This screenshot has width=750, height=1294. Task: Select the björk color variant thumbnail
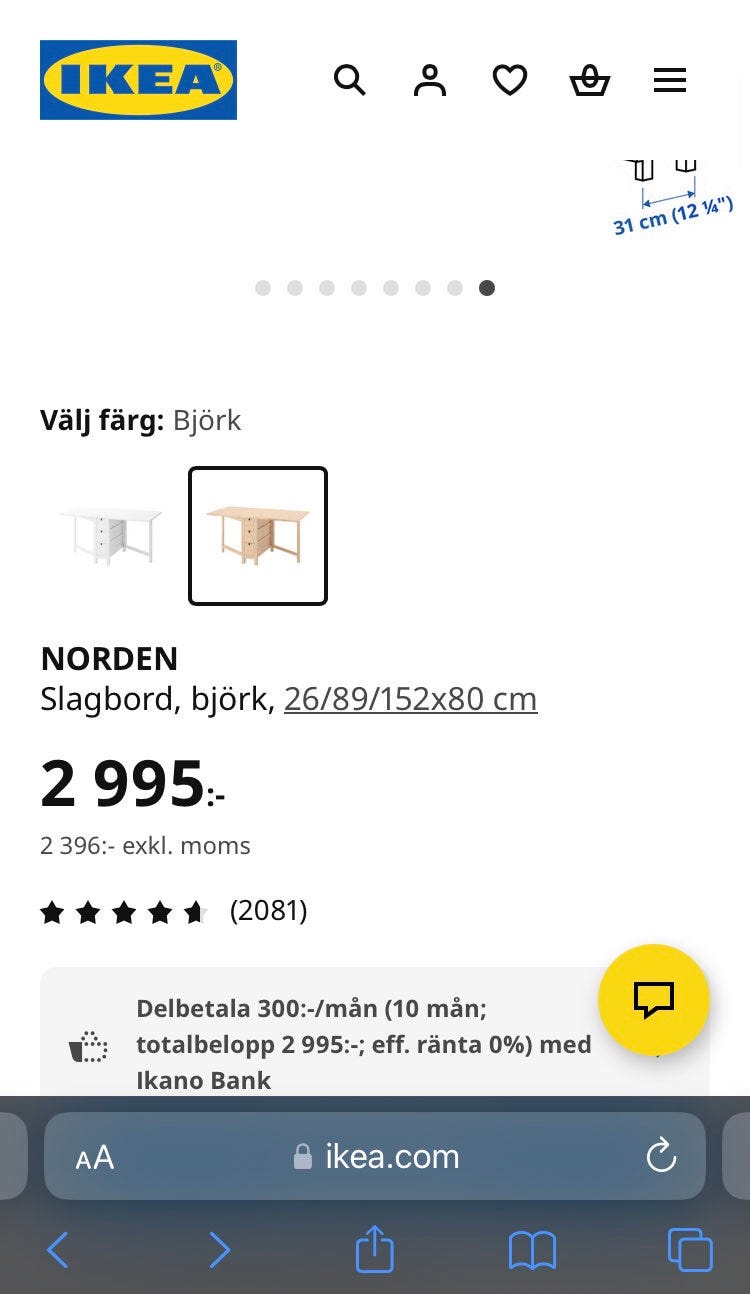point(258,535)
